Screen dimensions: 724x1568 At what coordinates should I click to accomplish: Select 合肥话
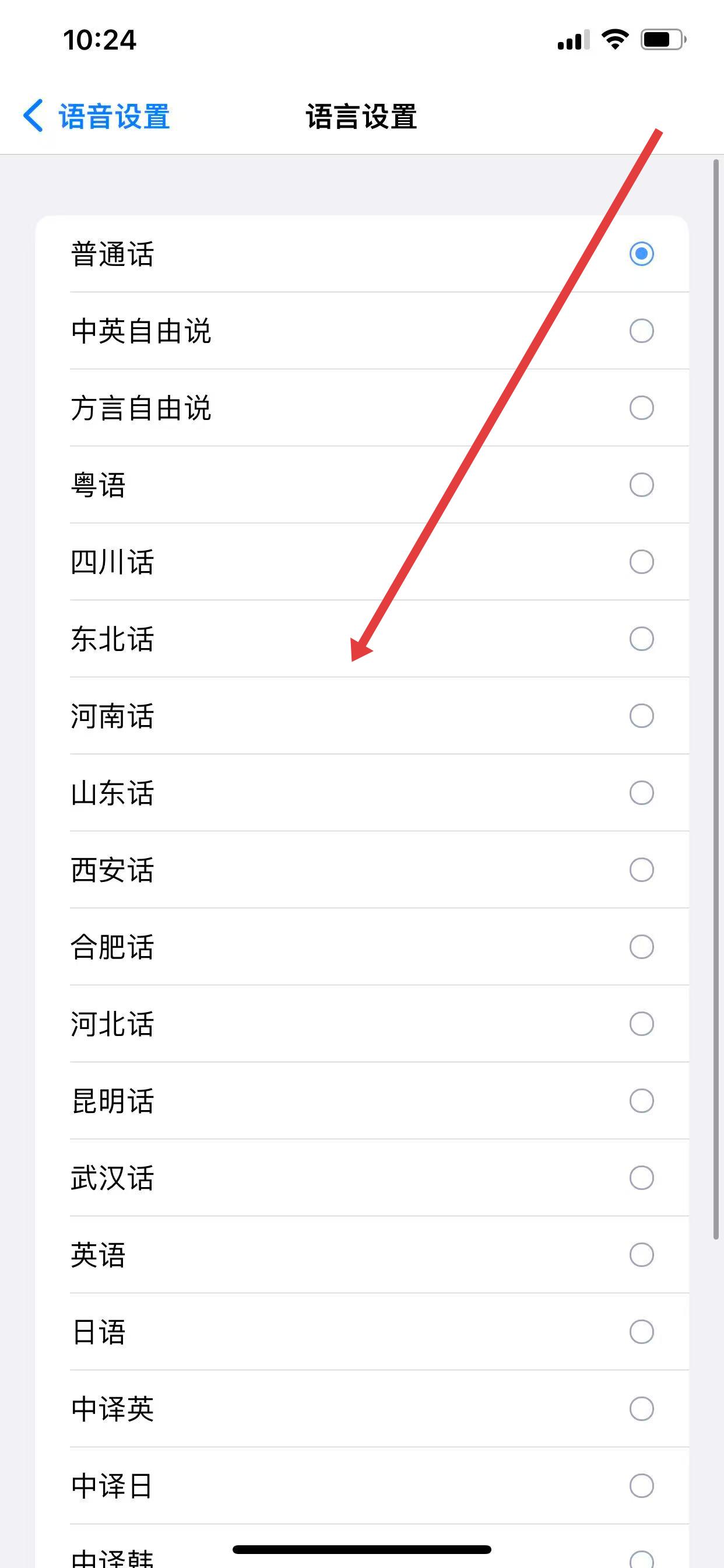362,947
